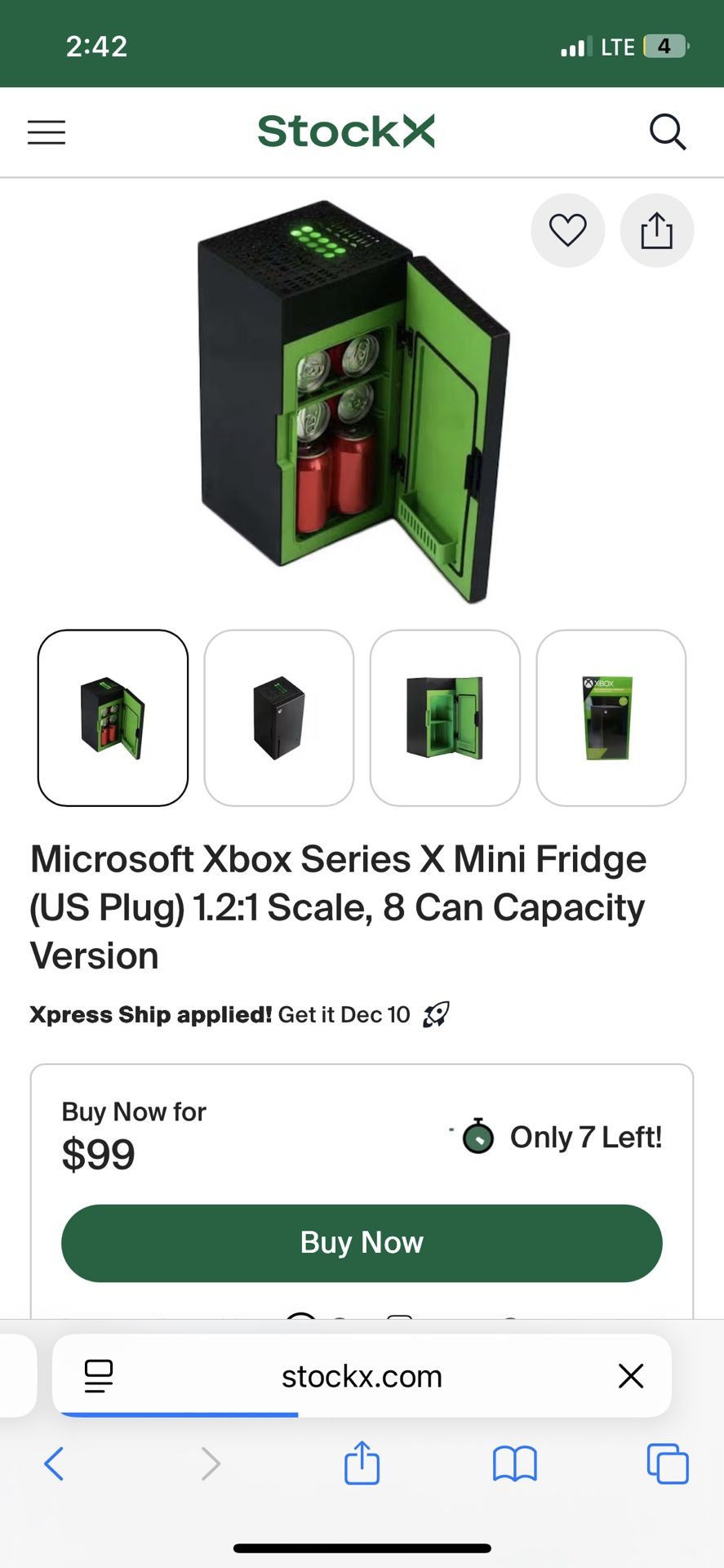Share the product using the share arrow icon
The height and width of the screenshot is (1568, 724).
[657, 230]
